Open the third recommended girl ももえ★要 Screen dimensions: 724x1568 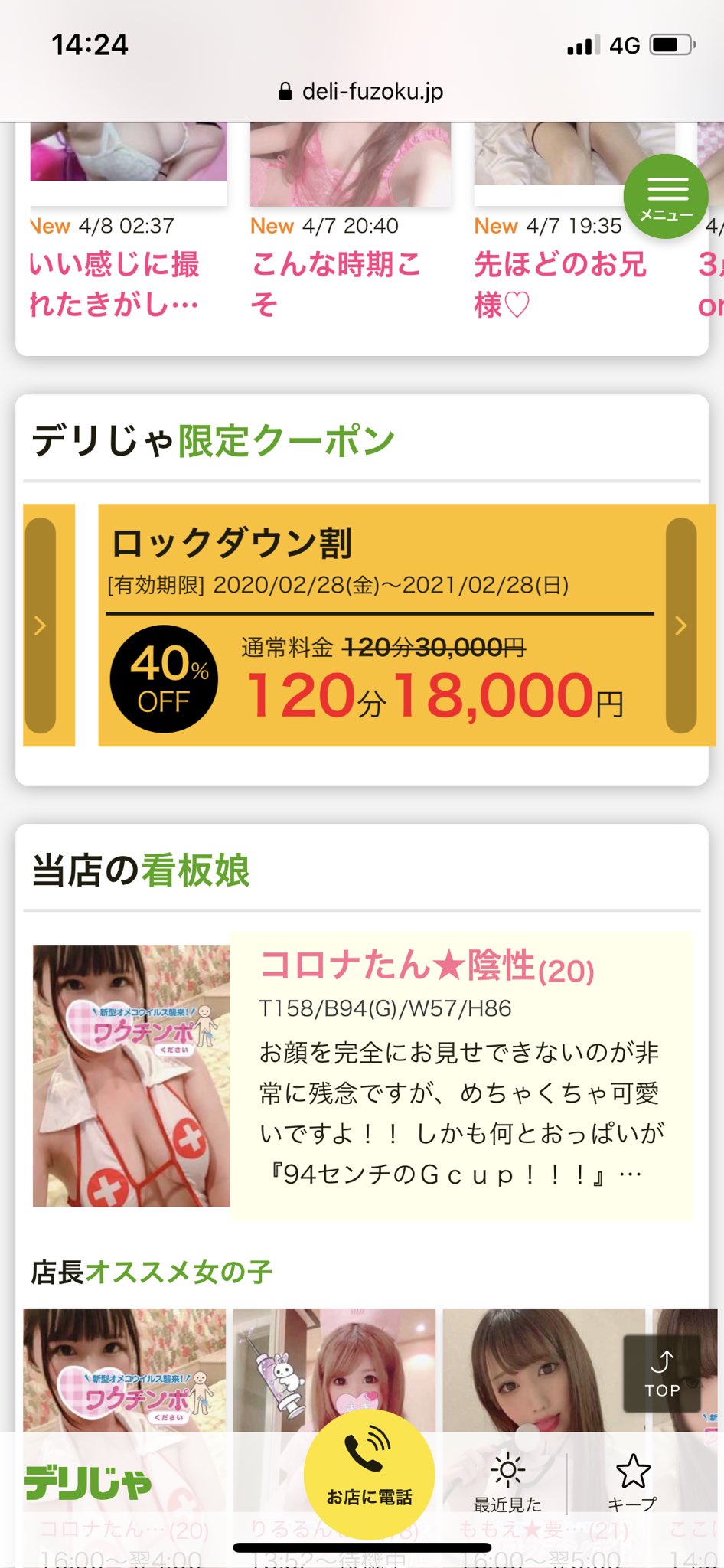click(543, 1370)
